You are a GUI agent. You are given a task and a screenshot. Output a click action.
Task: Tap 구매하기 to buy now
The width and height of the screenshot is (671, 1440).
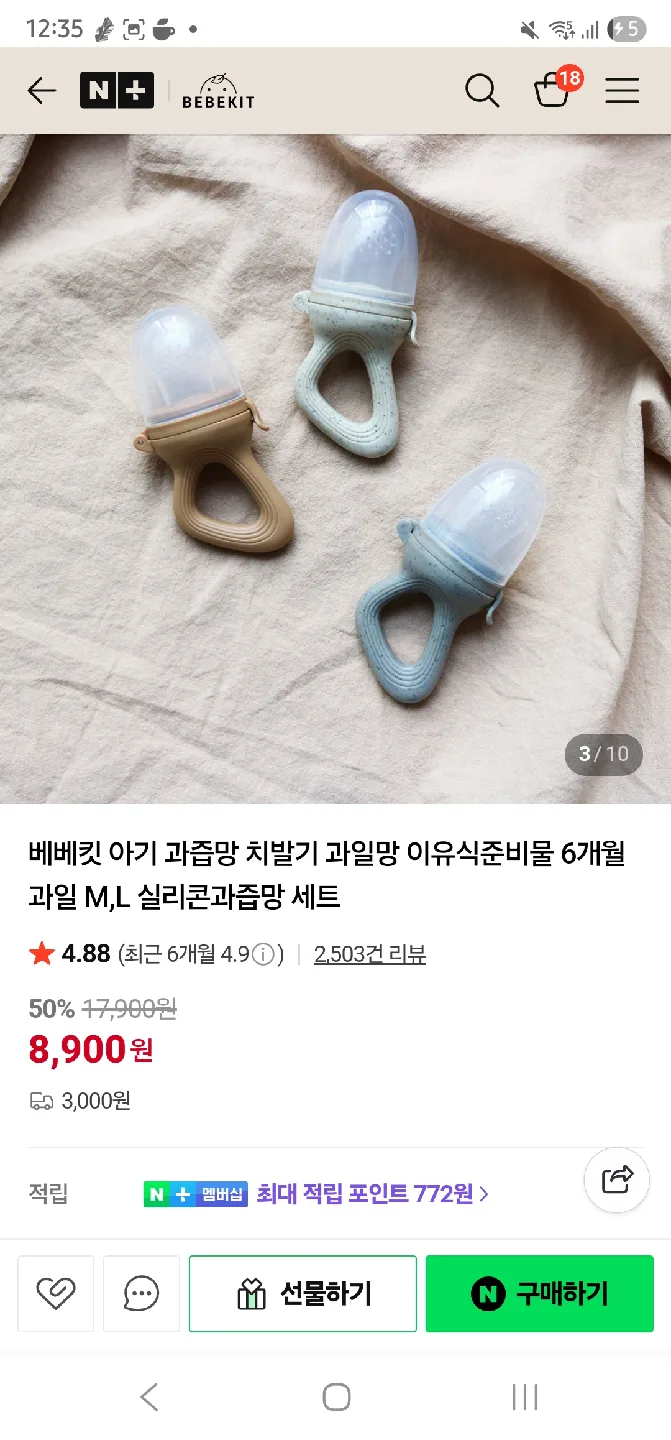(x=540, y=1294)
